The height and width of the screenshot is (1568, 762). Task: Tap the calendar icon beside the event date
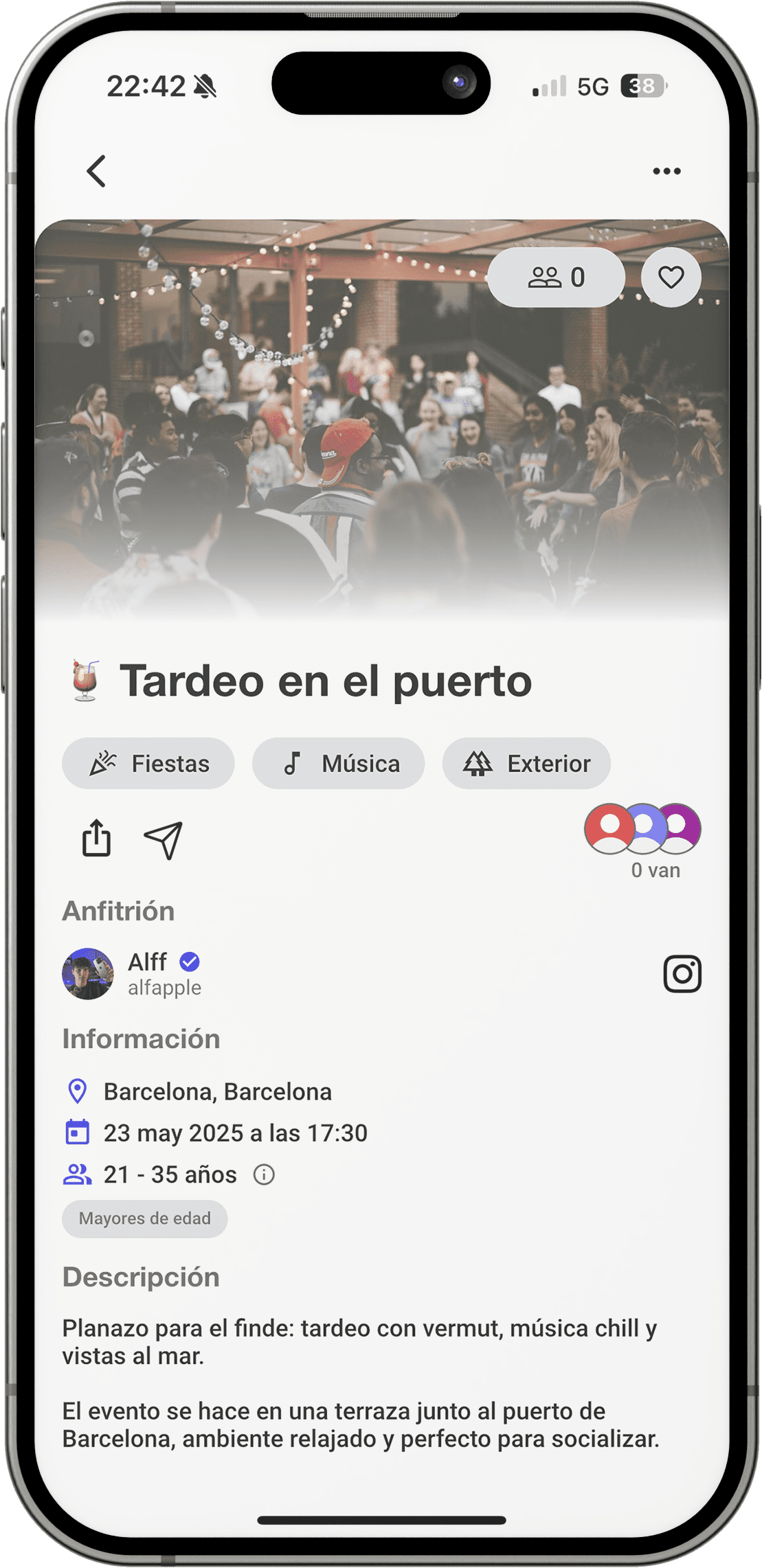click(78, 1133)
